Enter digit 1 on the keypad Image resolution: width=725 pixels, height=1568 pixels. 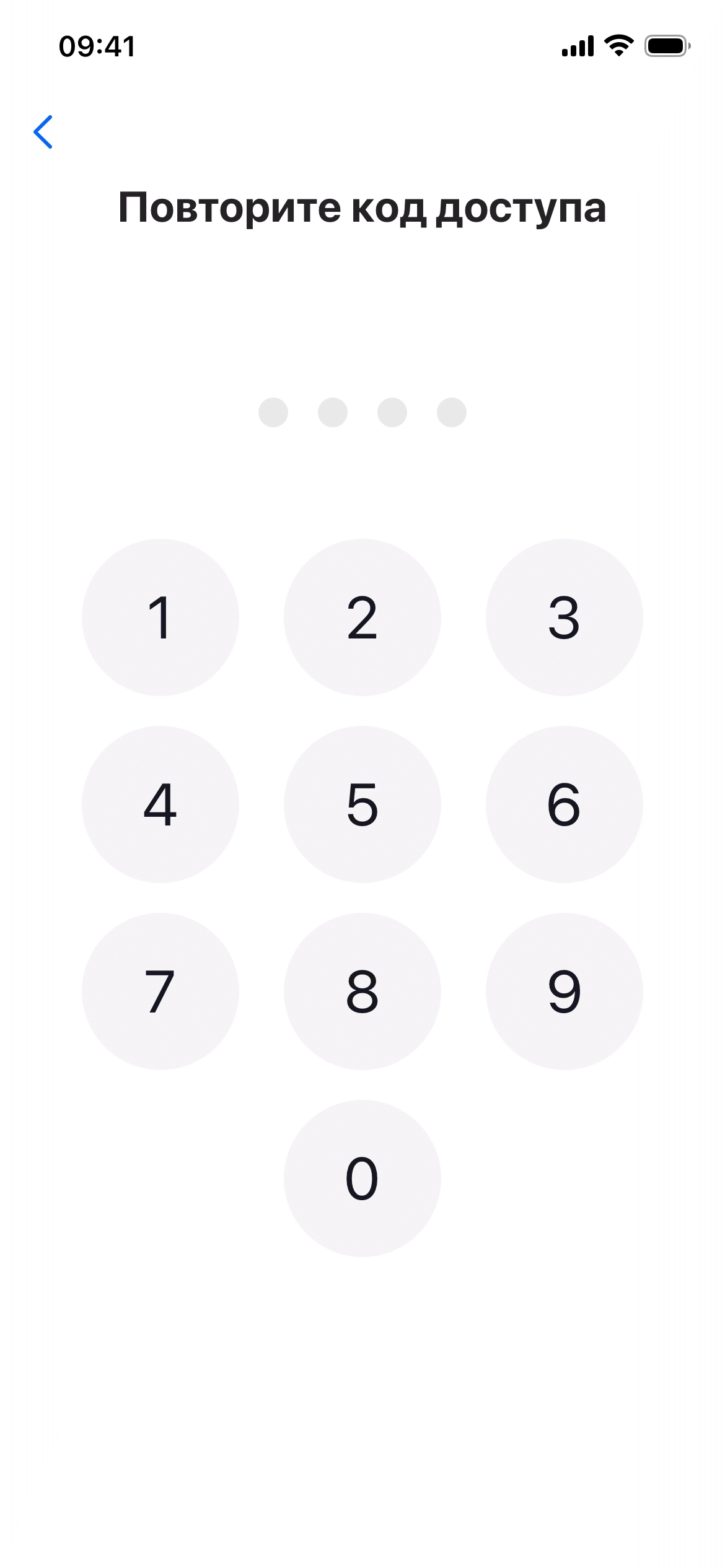click(x=160, y=617)
